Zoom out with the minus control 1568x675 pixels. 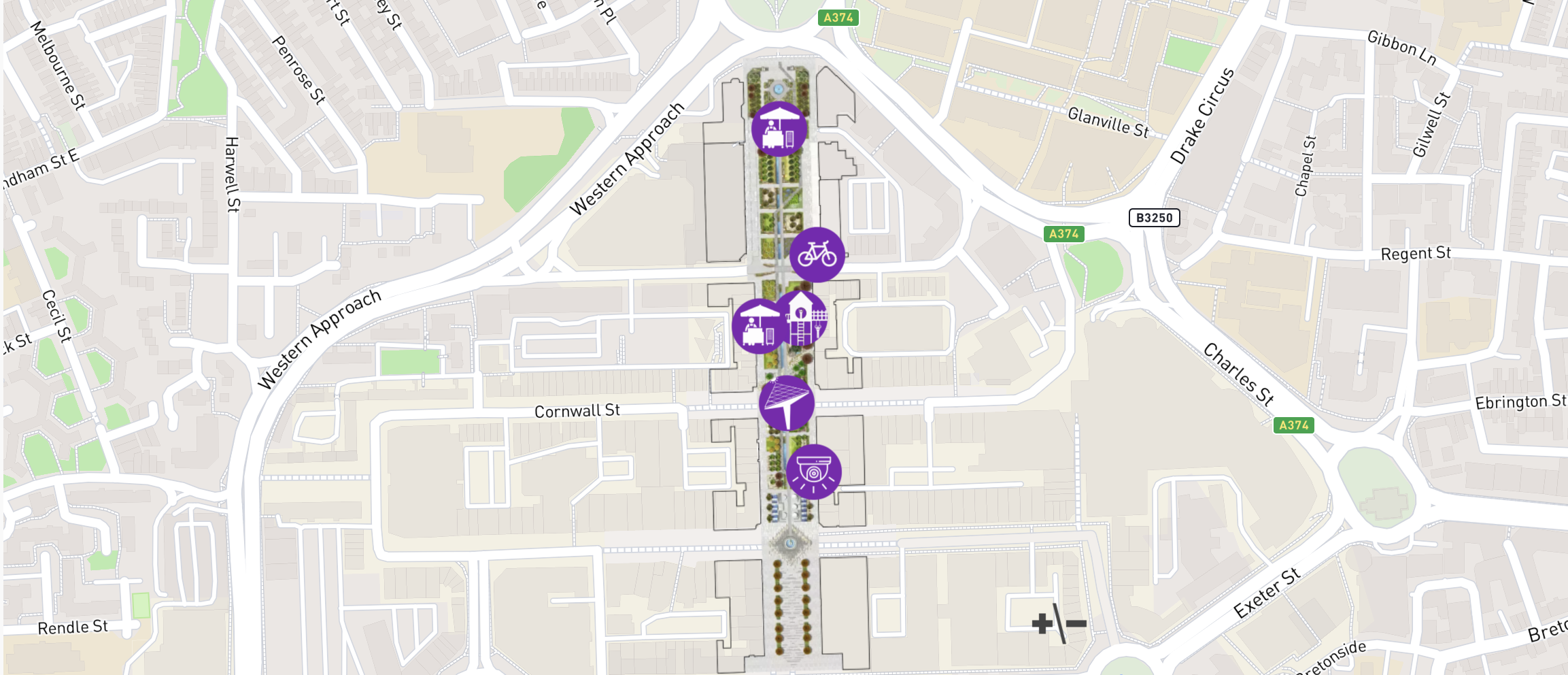coord(1076,623)
